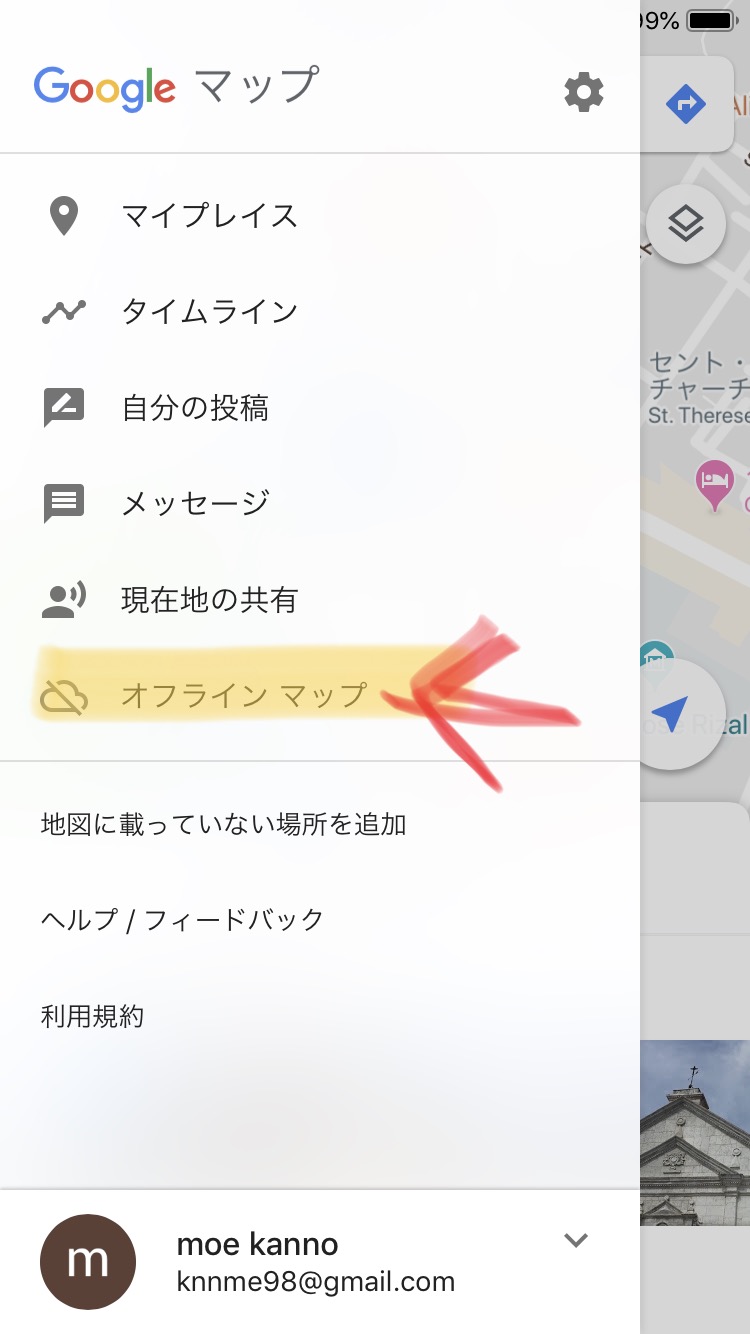This screenshot has width=750, height=1334.
Task: Open the map layers button
Action: [686, 224]
